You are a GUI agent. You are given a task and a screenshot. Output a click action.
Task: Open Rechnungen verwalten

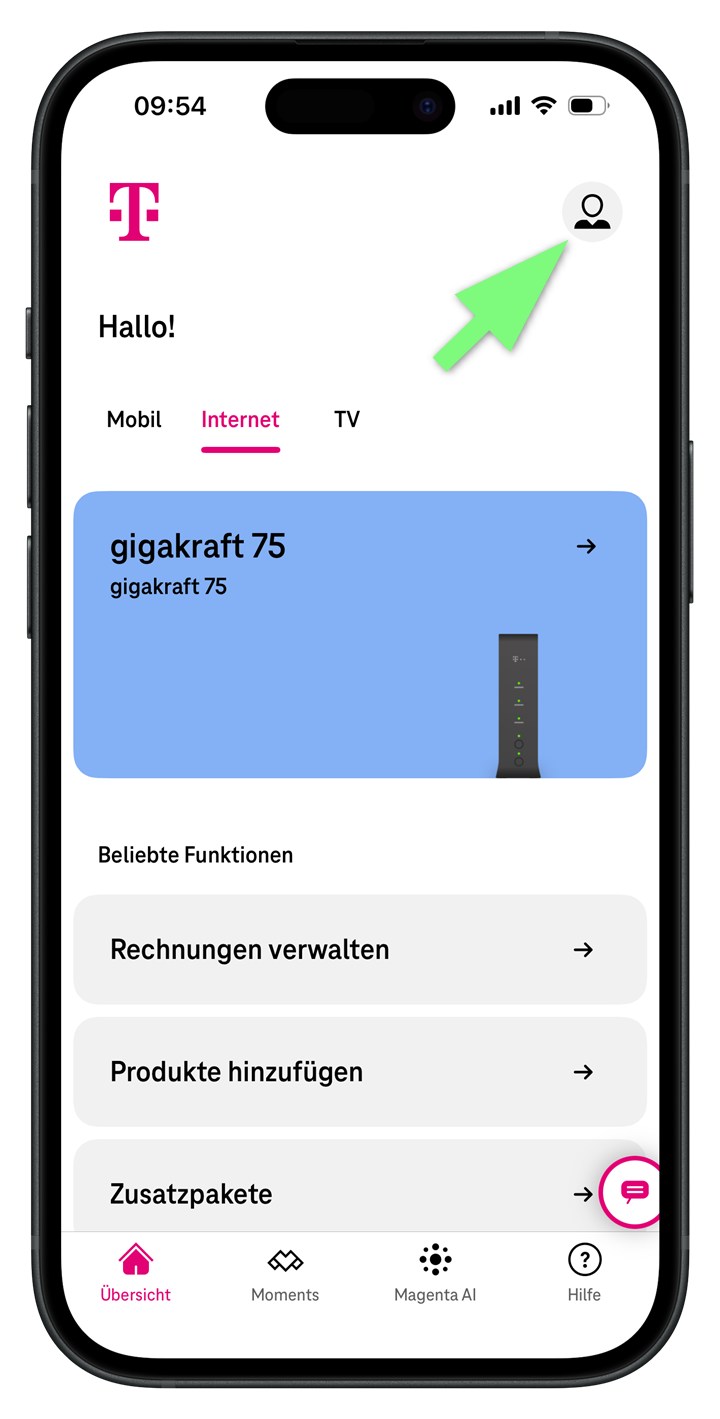[x=250, y=950]
